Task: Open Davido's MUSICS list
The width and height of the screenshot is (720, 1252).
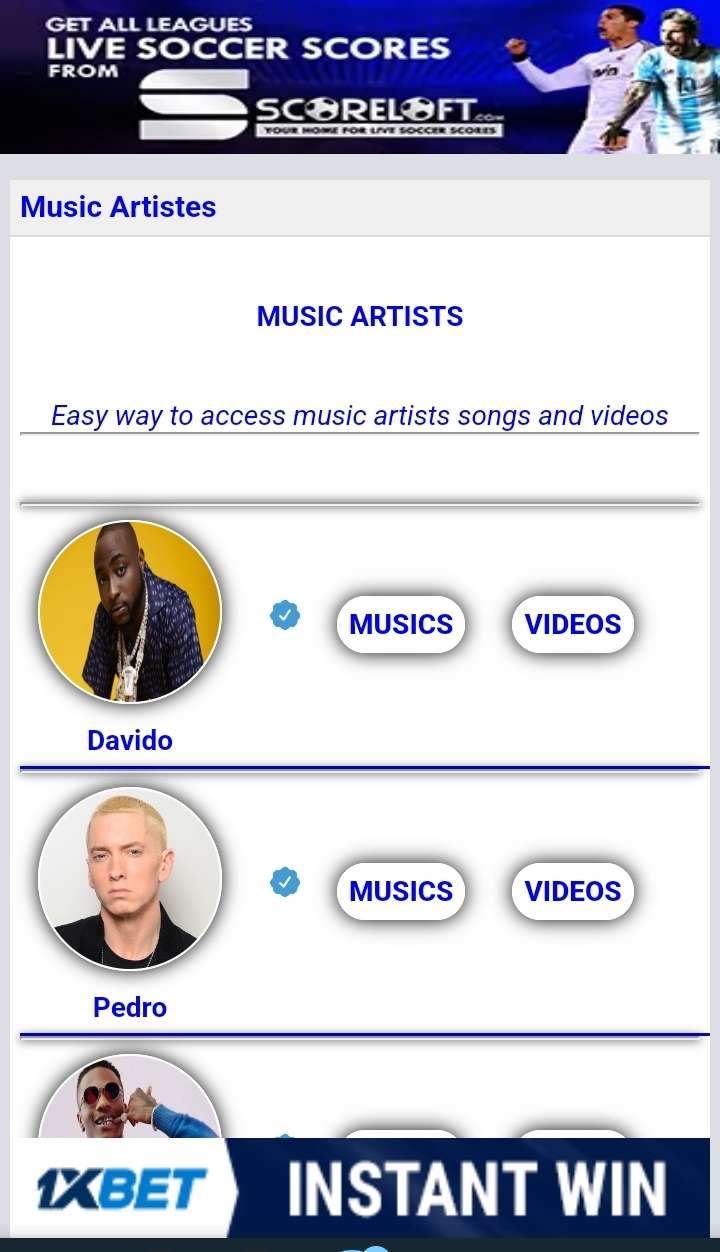Action: 401,624
